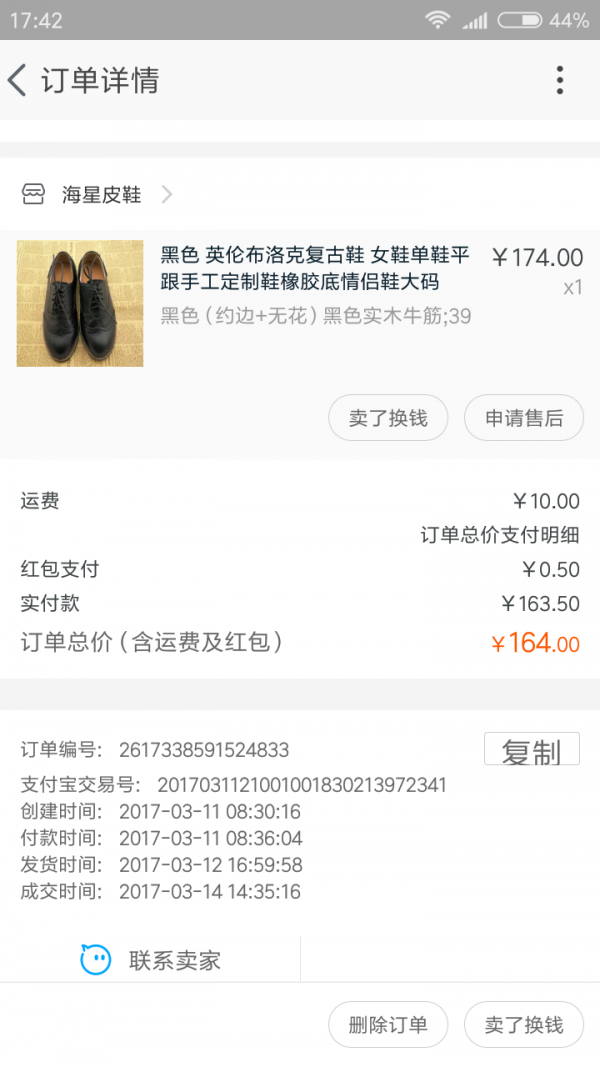600x1067 pixels.
Task: Open the black brogue shoe product
Action: (x=300, y=303)
